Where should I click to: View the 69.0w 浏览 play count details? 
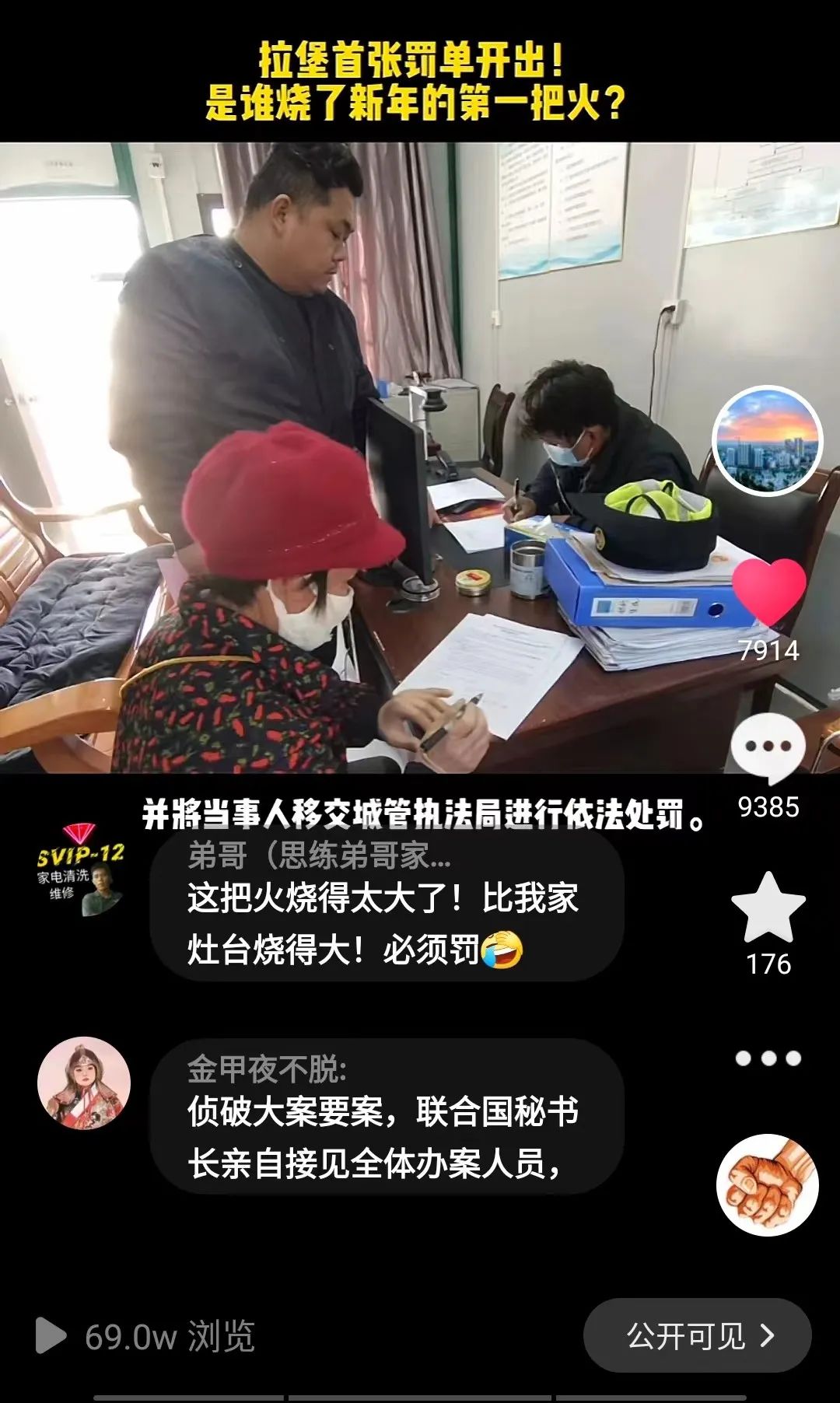click(146, 1336)
